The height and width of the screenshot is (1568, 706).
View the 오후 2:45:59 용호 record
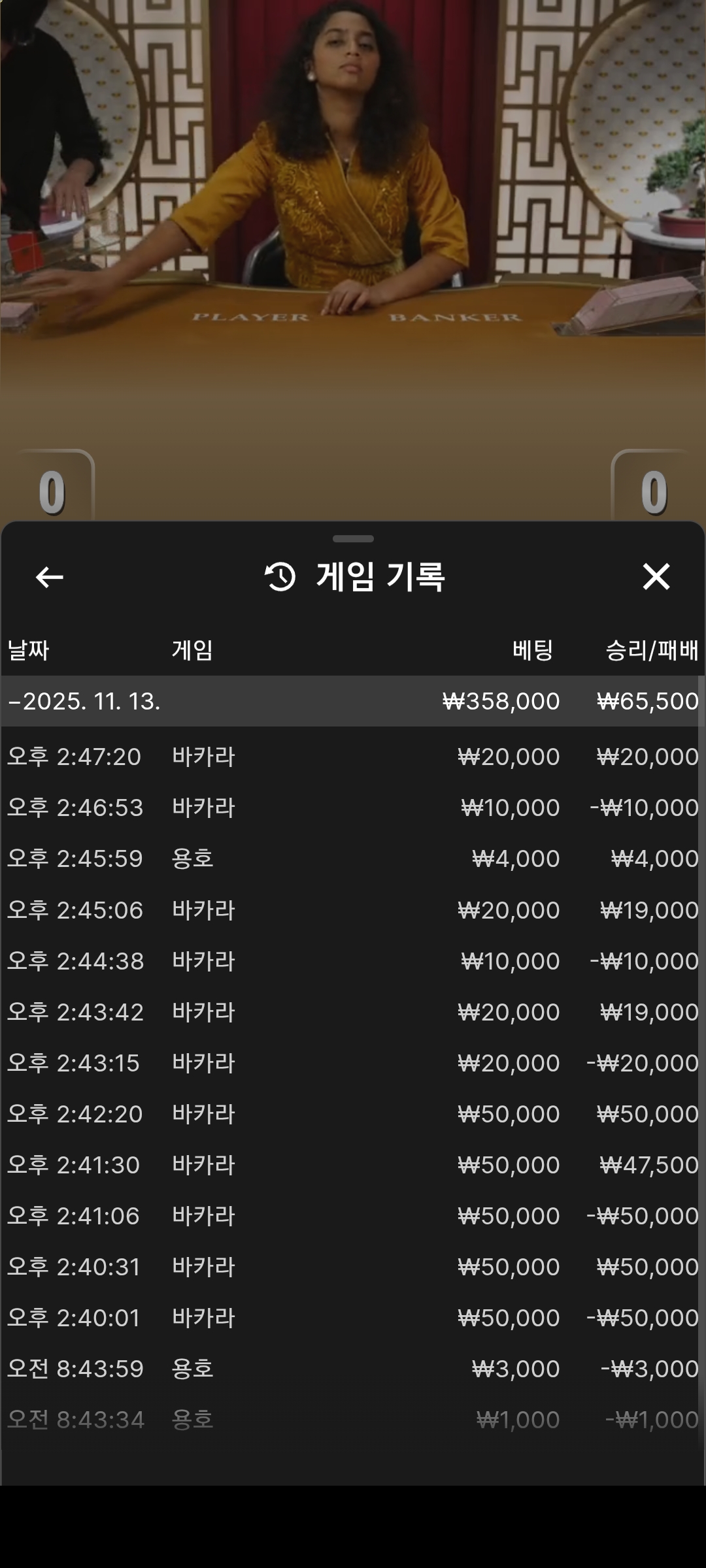pos(352,858)
